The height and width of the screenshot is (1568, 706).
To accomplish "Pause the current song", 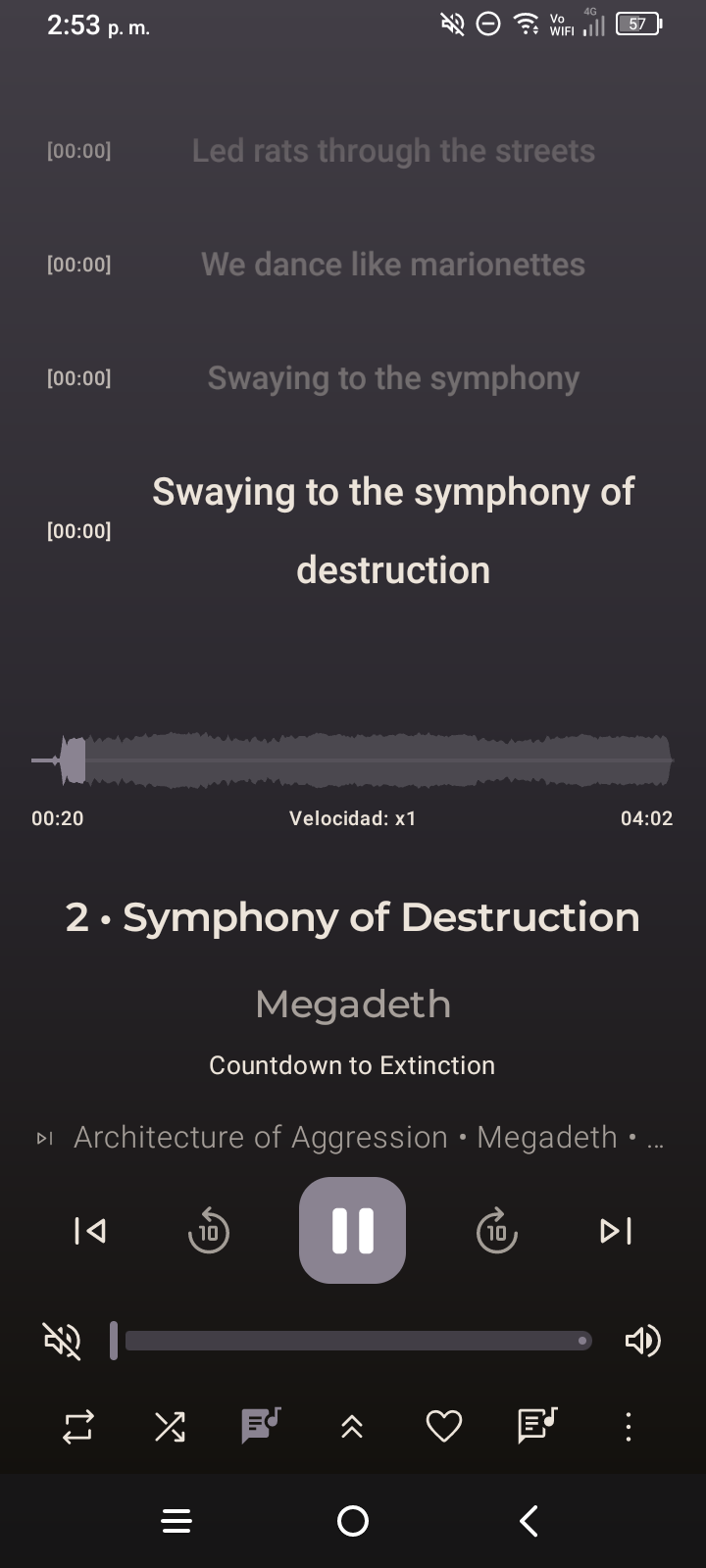I will [x=352, y=1230].
